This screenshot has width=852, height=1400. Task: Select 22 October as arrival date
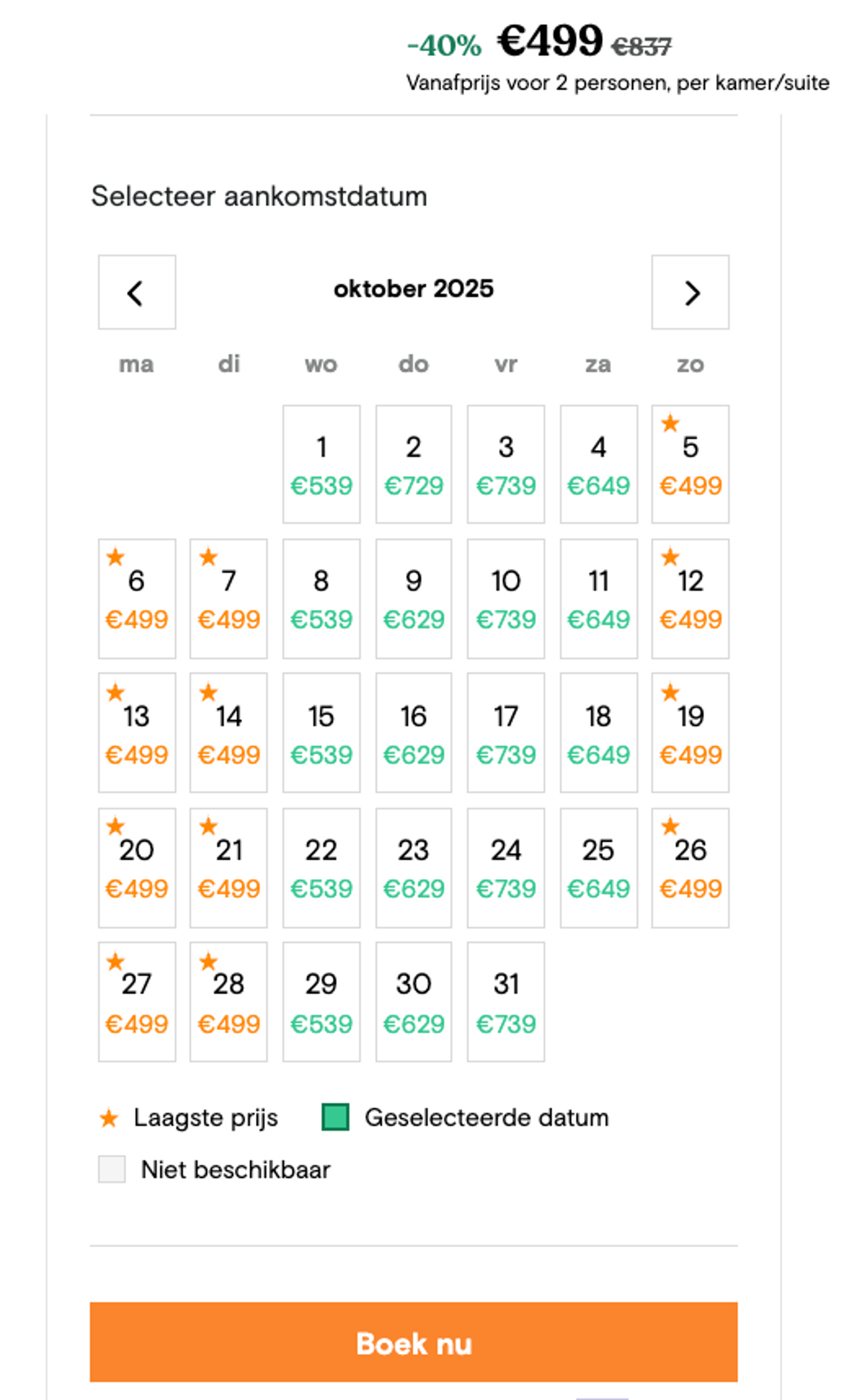[x=321, y=868]
